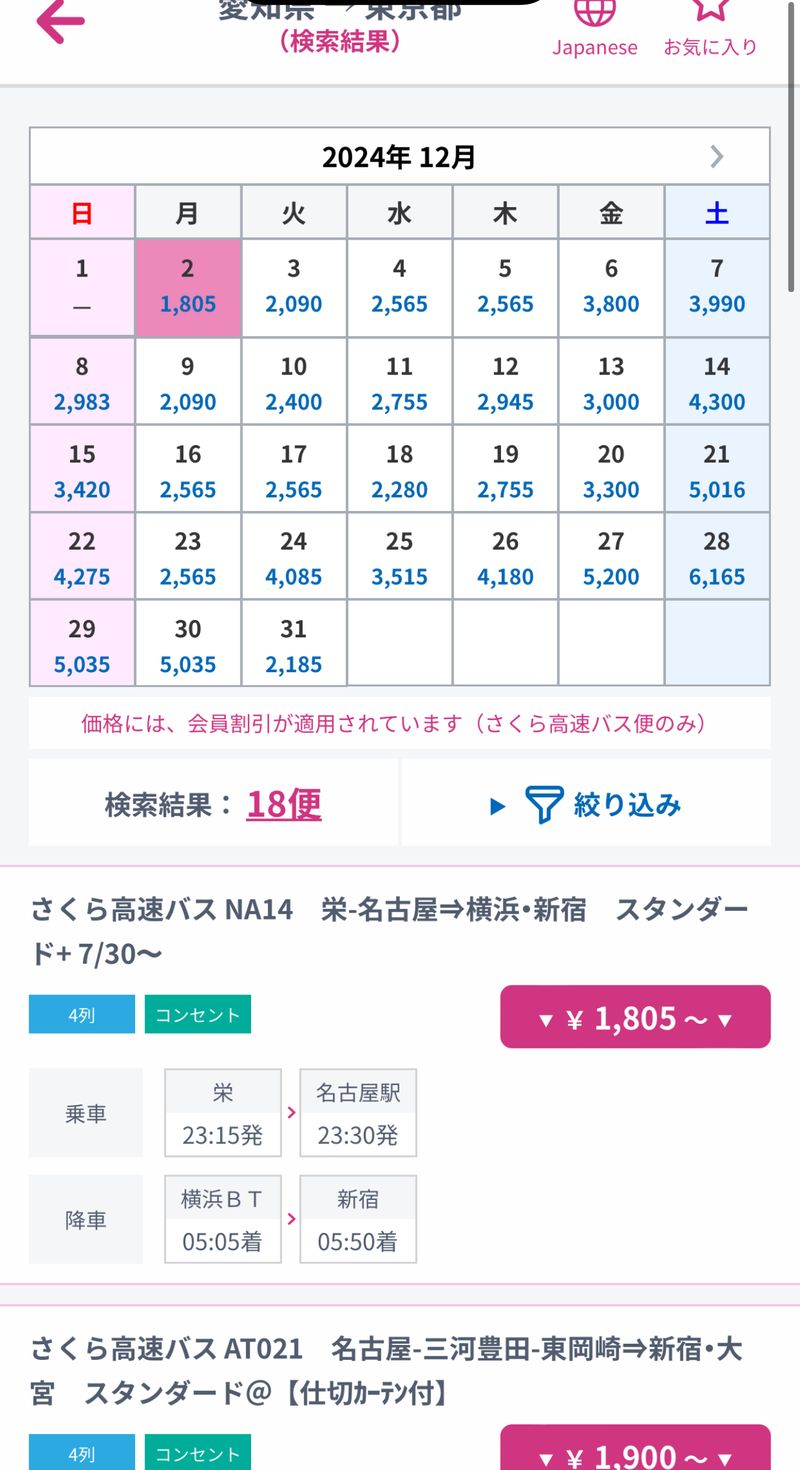
Task: Go to next month in calendar
Action: [716, 156]
